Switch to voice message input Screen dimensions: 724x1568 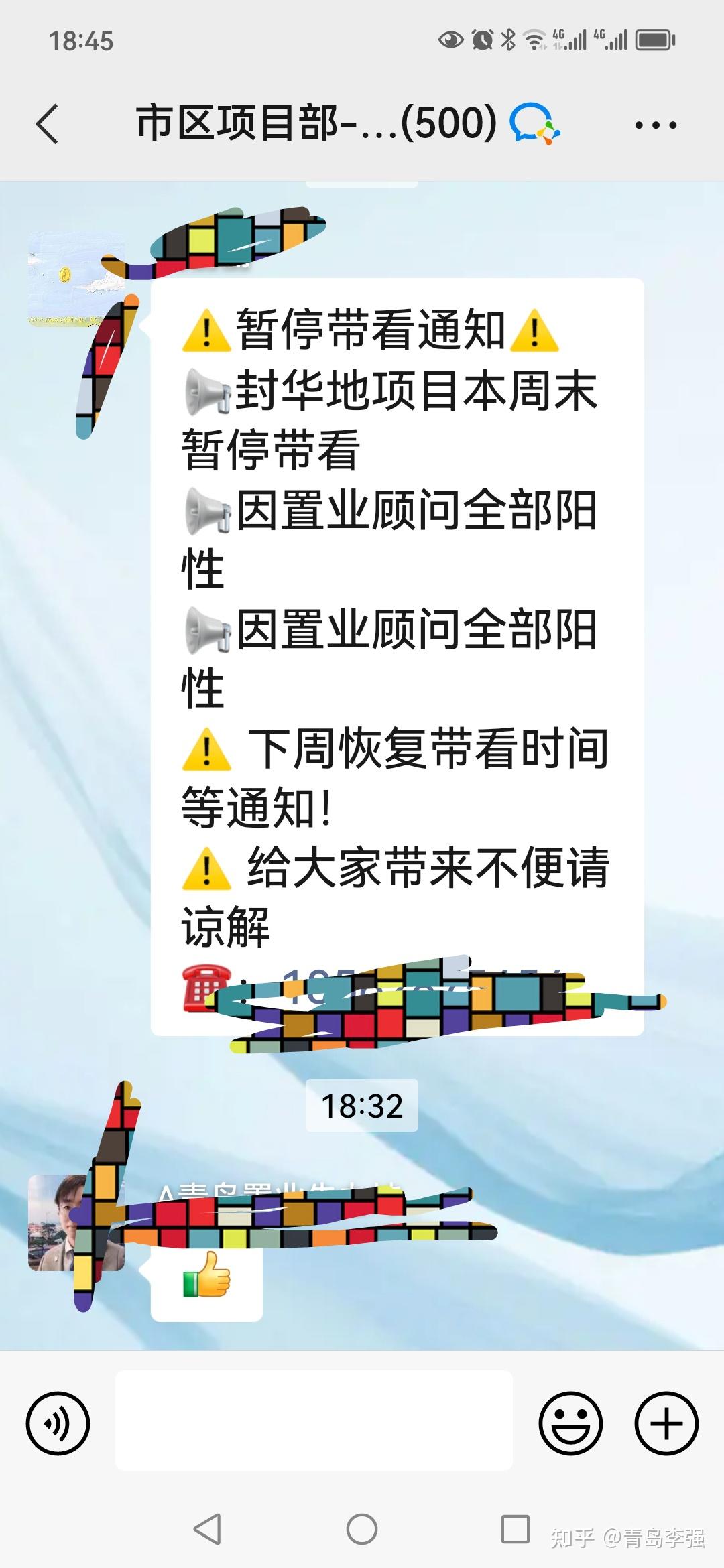tap(58, 1423)
